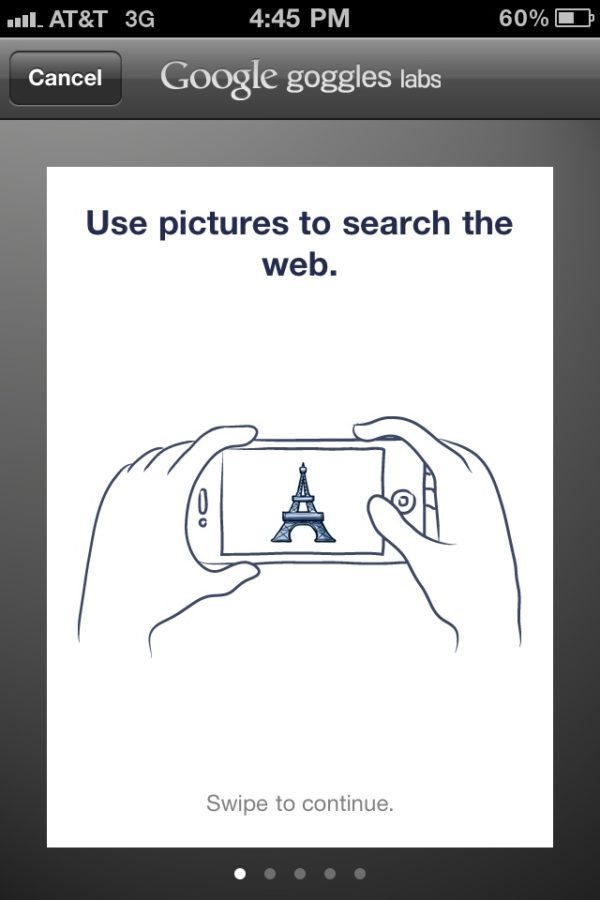Tap the page indicator dots

299,873
